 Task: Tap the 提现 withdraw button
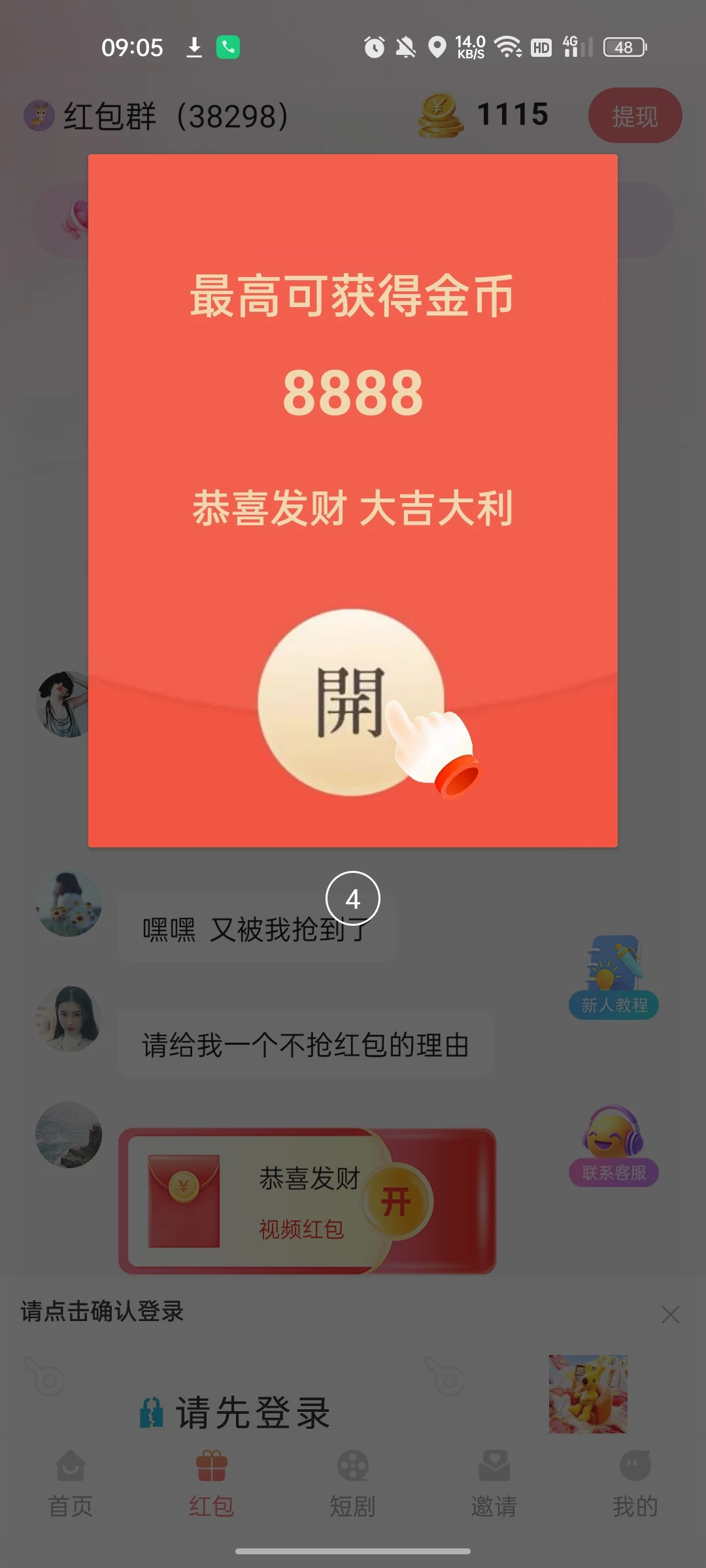click(x=634, y=116)
